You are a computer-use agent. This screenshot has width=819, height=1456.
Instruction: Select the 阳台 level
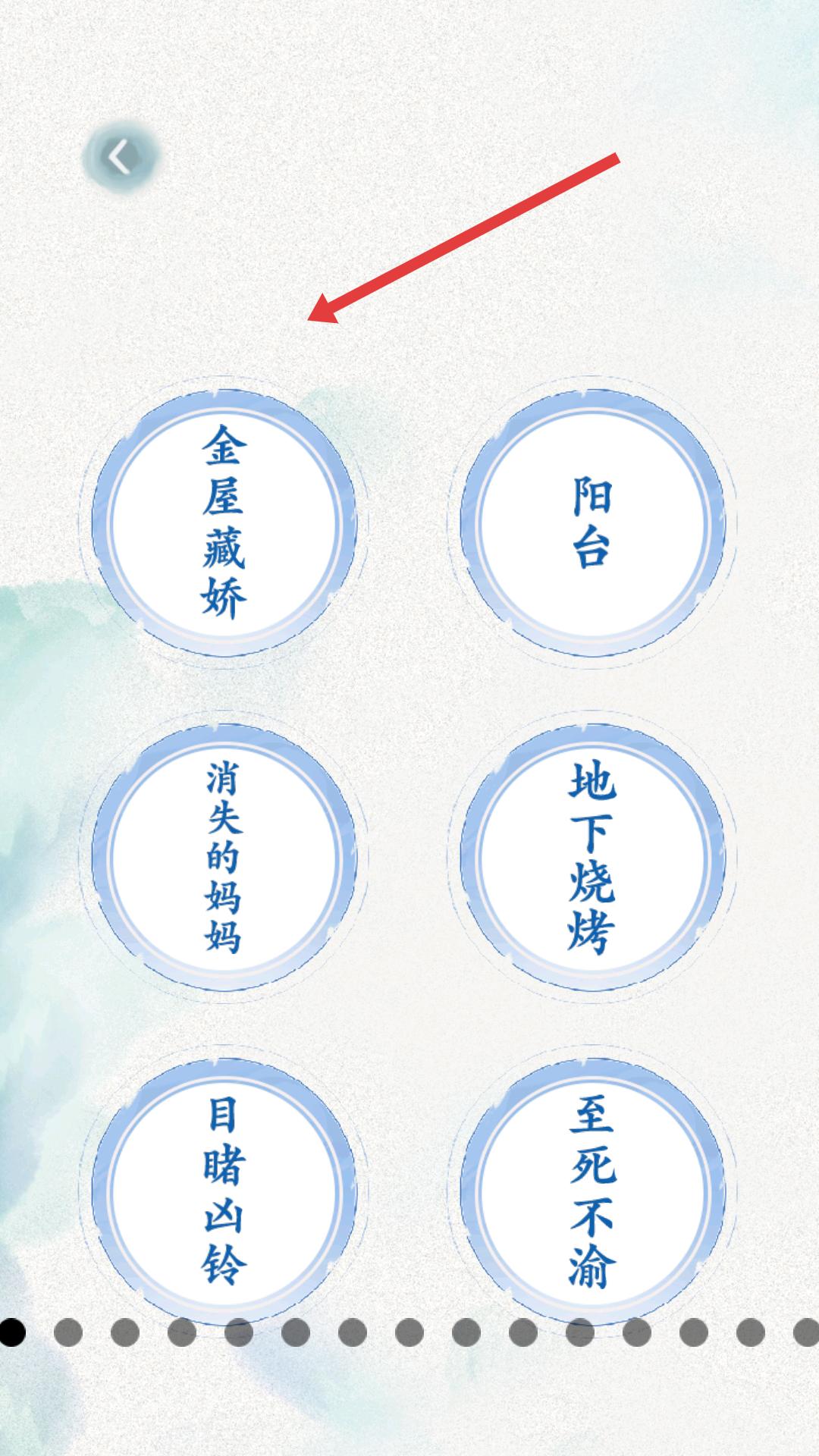pos(591,523)
